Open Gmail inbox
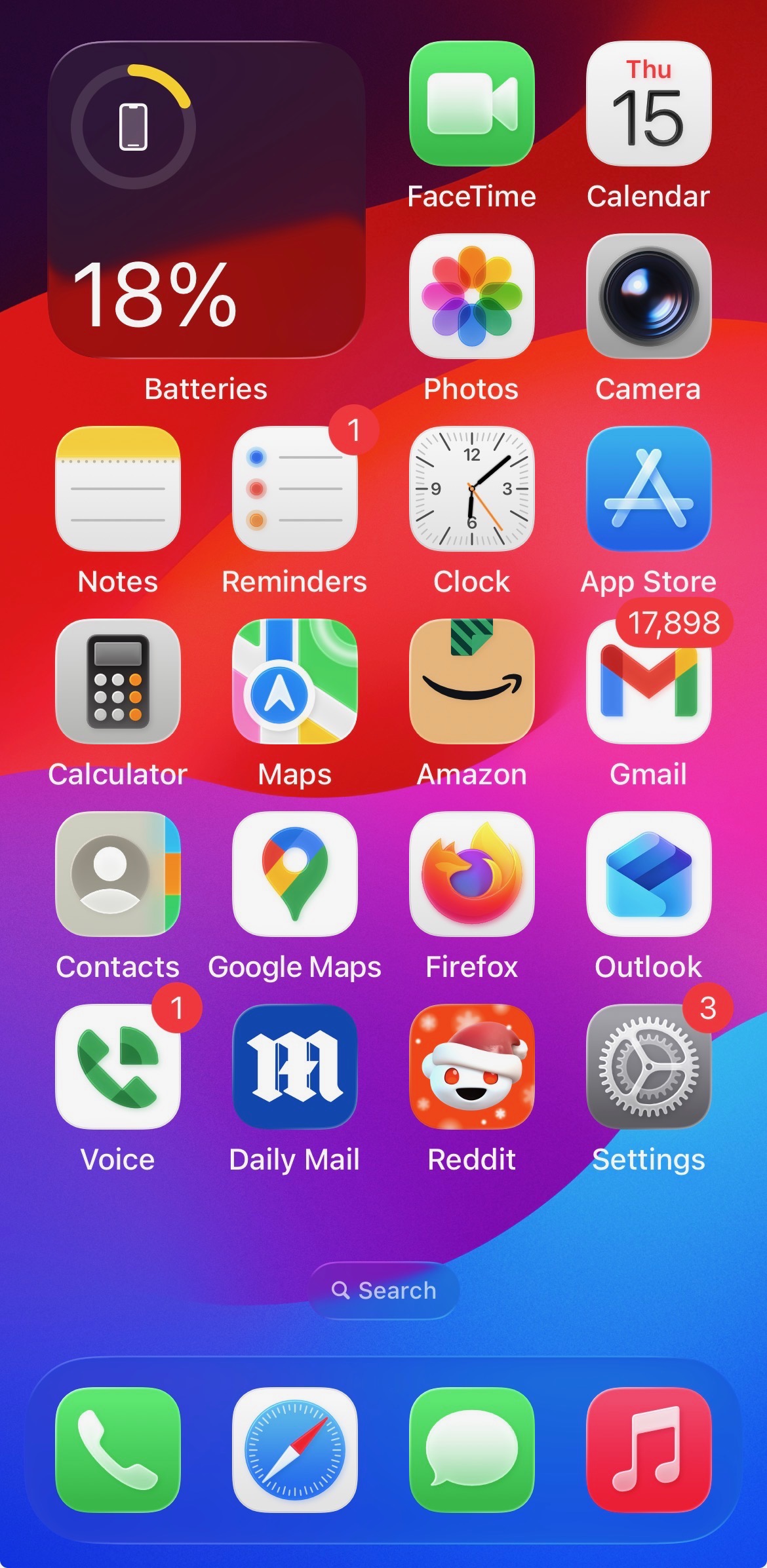The image size is (767, 1568). (x=648, y=681)
